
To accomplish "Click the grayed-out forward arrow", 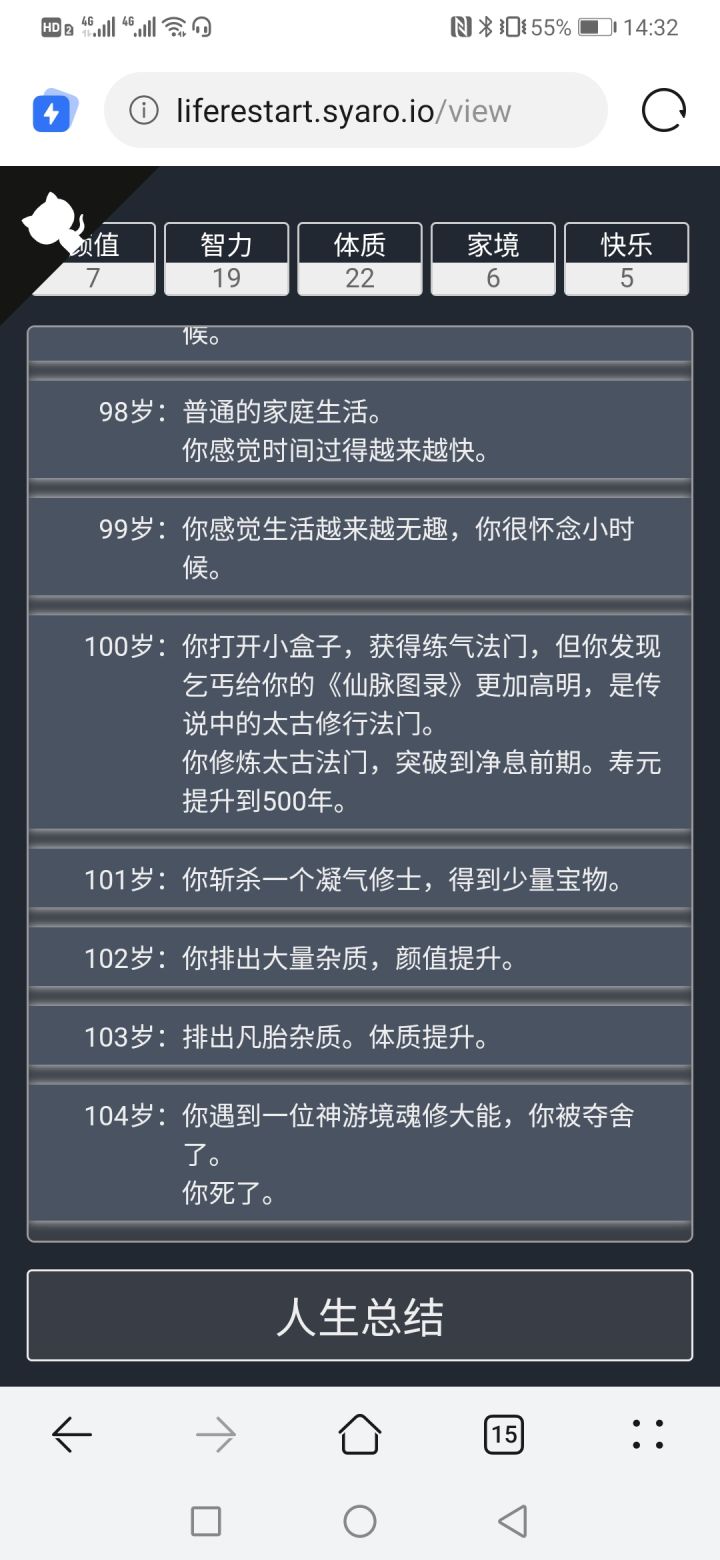I will click(x=215, y=1434).
